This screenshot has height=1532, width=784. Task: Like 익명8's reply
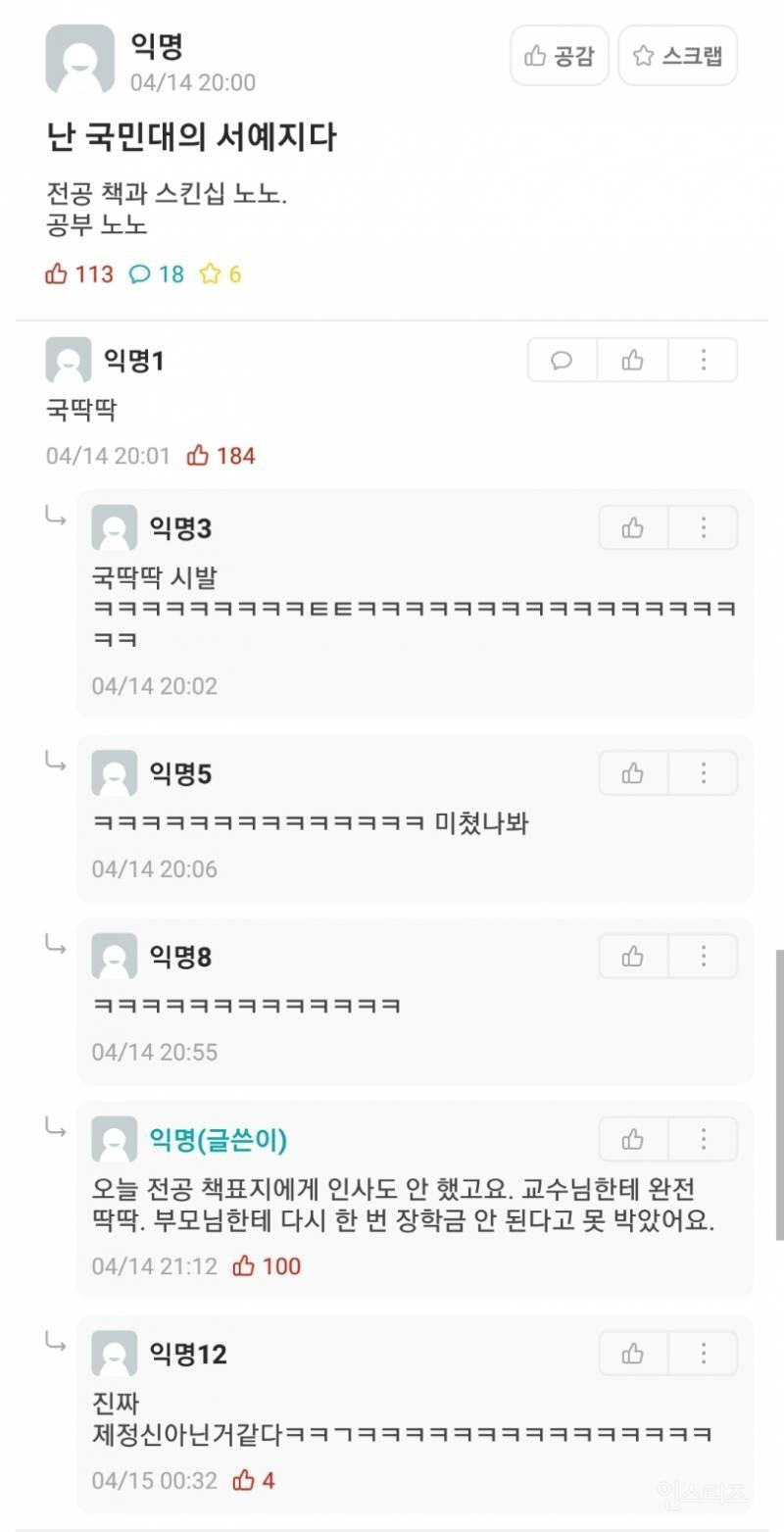pos(633,957)
